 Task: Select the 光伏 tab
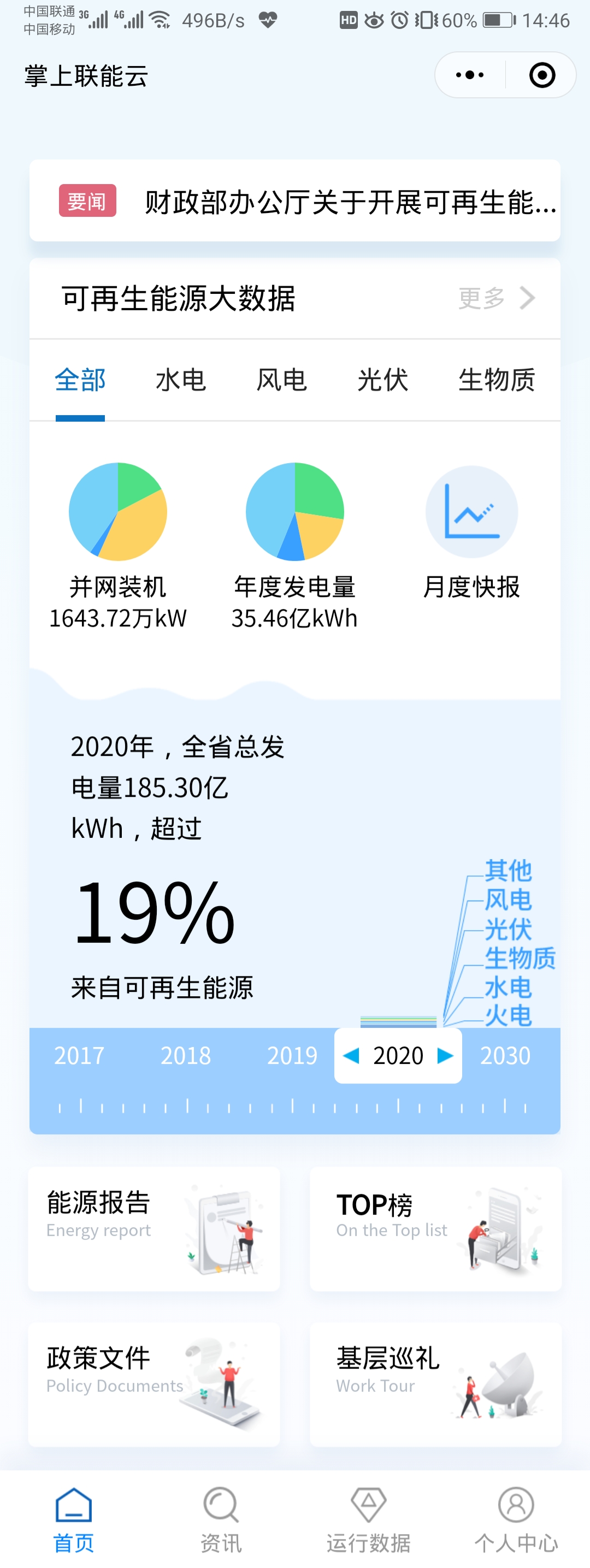[x=382, y=380]
